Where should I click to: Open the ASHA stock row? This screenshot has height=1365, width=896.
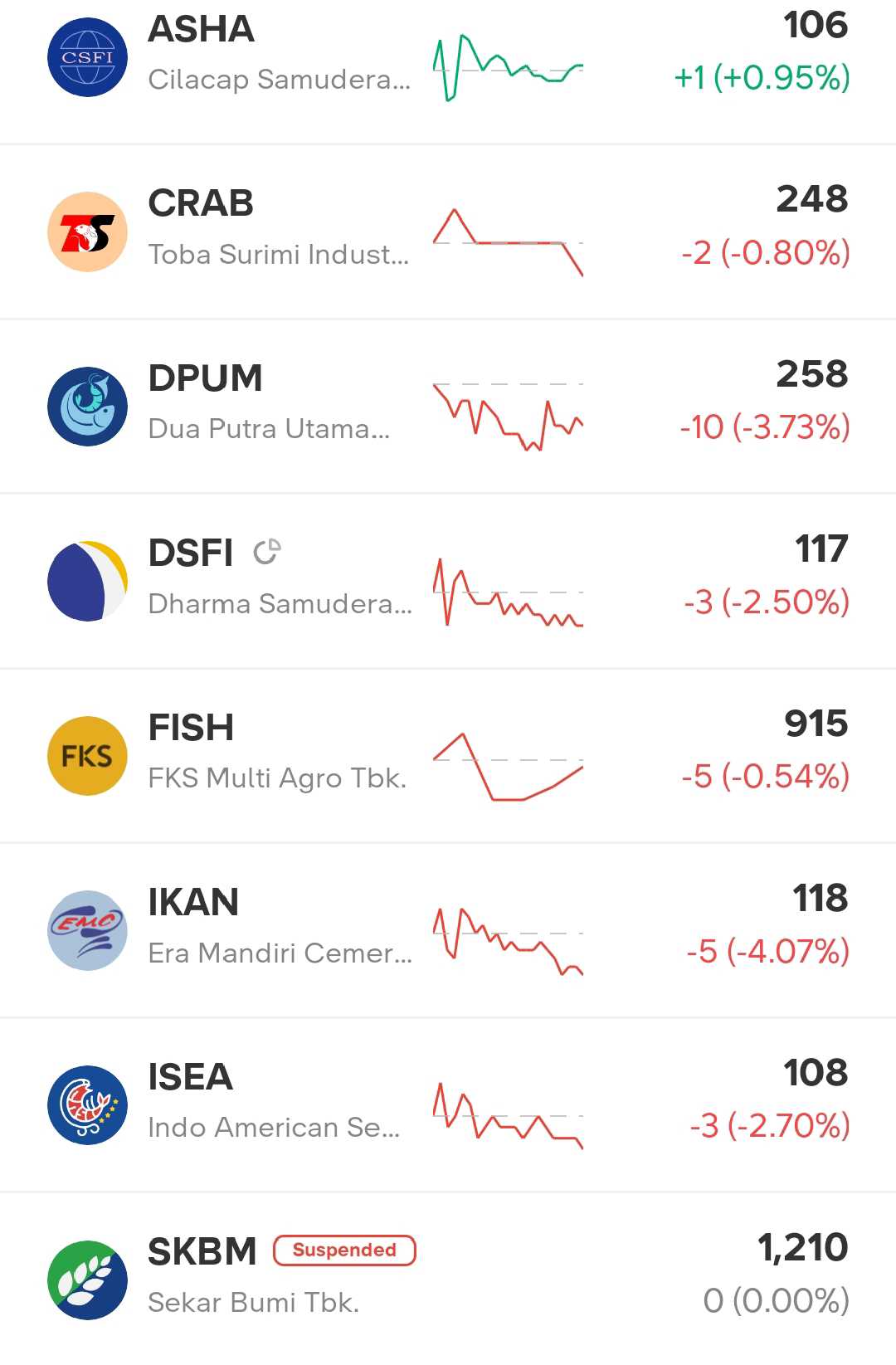[448, 56]
